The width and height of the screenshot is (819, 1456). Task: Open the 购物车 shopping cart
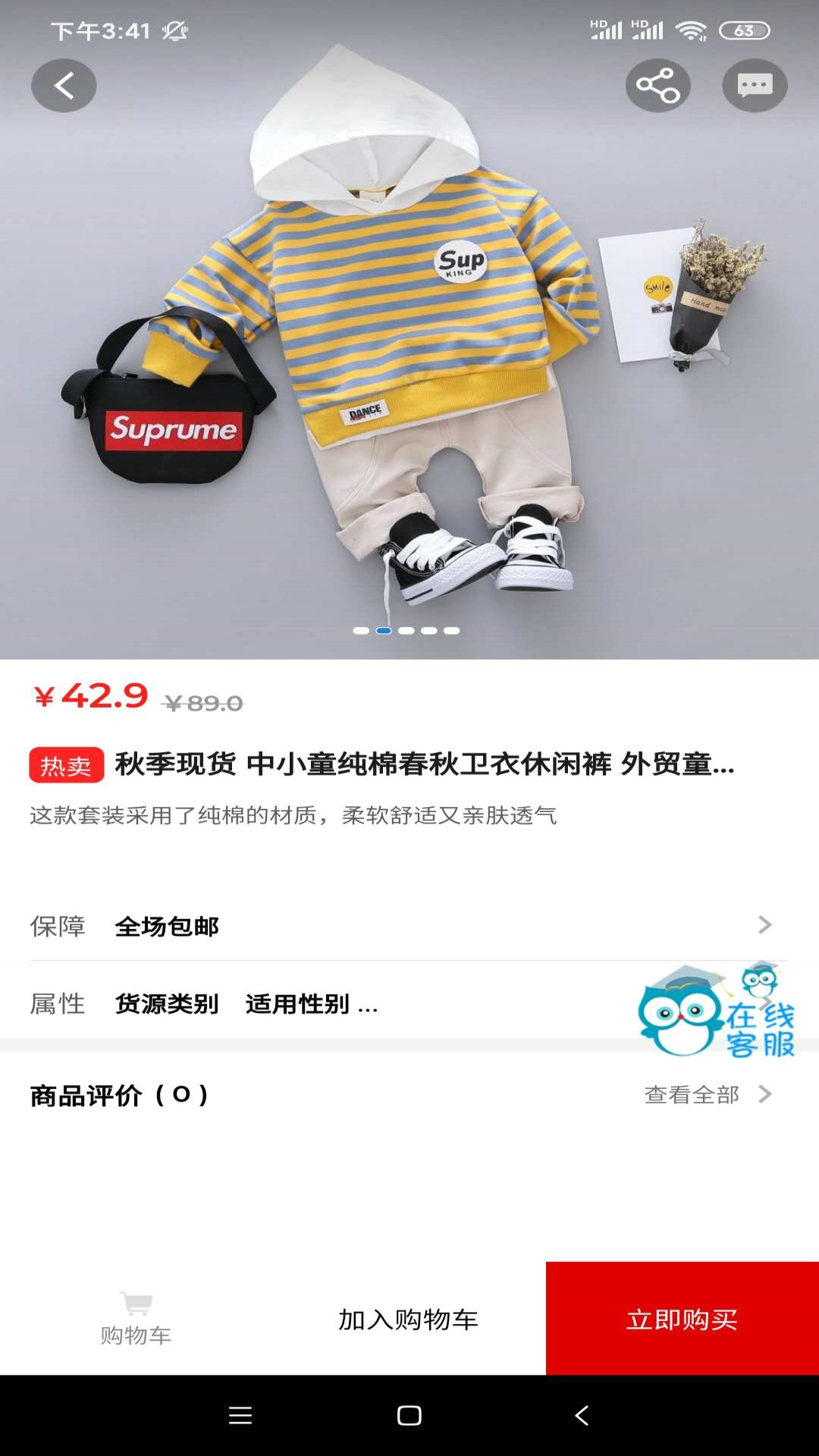coord(136,1319)
